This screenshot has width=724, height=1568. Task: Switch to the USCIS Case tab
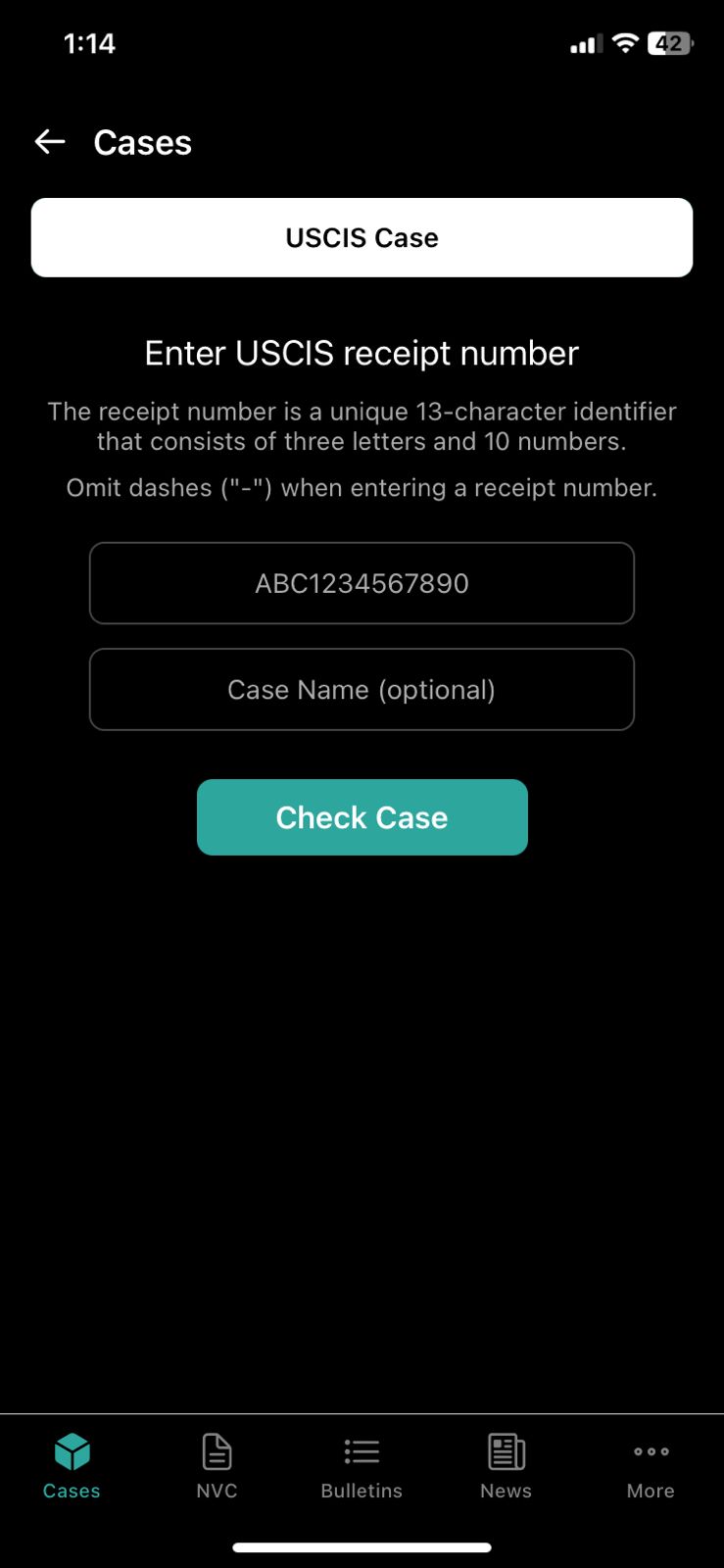(x=362, y=237)
